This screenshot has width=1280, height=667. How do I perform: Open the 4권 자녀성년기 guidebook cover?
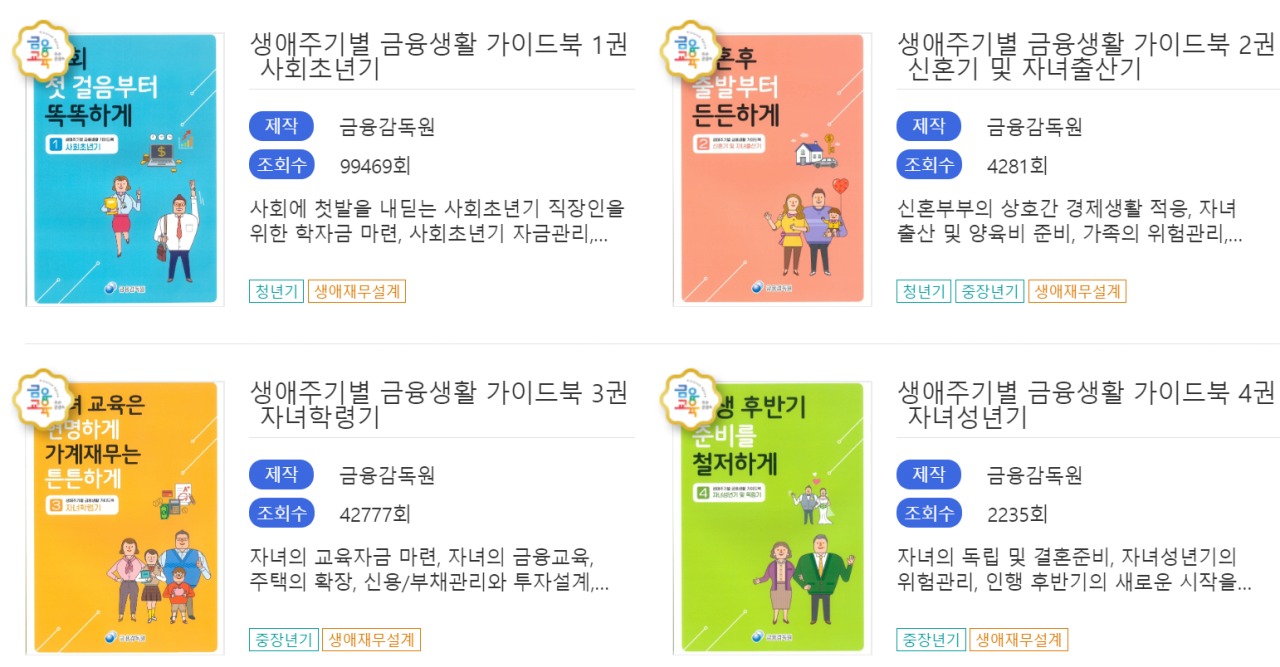click(772, 517)
